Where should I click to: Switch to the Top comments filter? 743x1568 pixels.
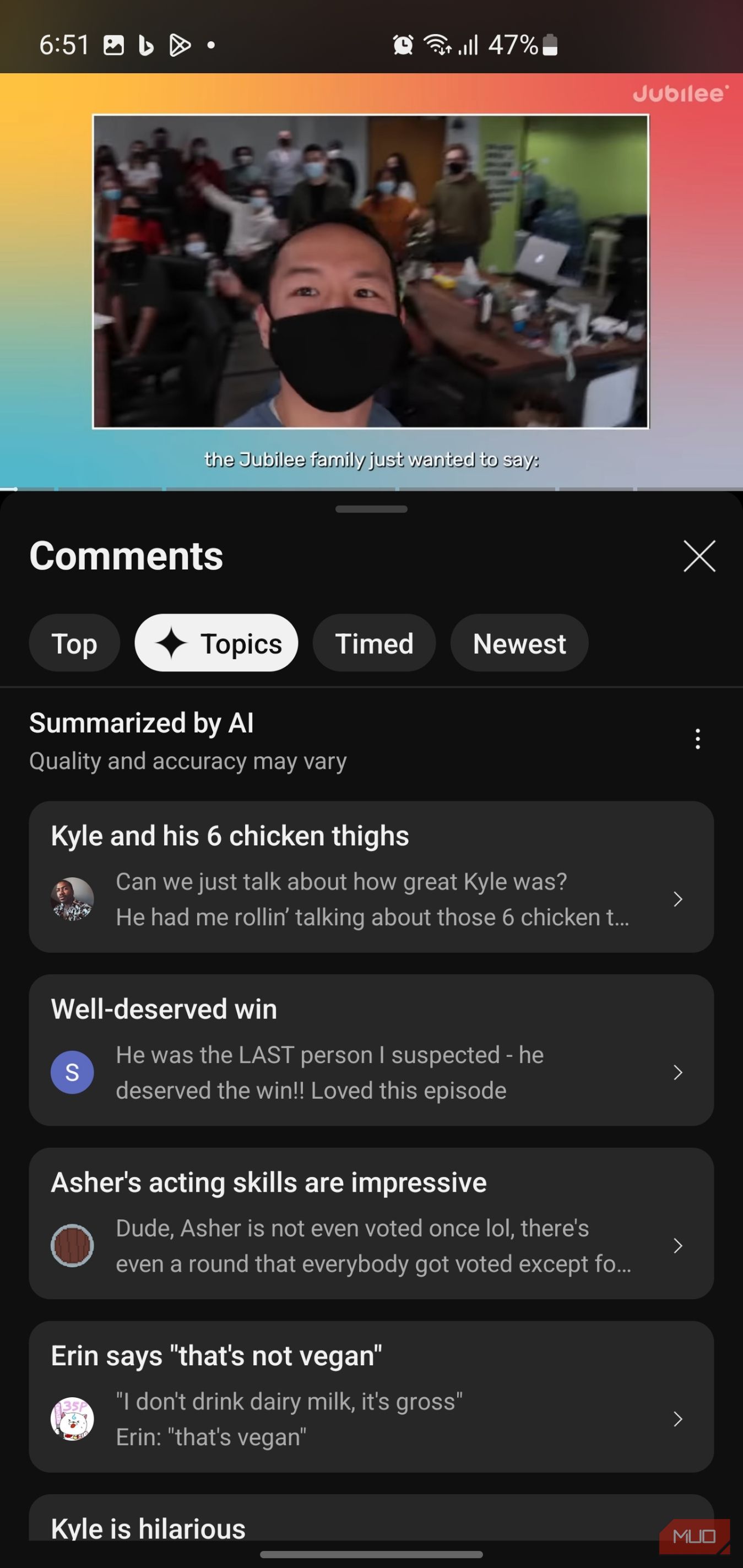74,643
